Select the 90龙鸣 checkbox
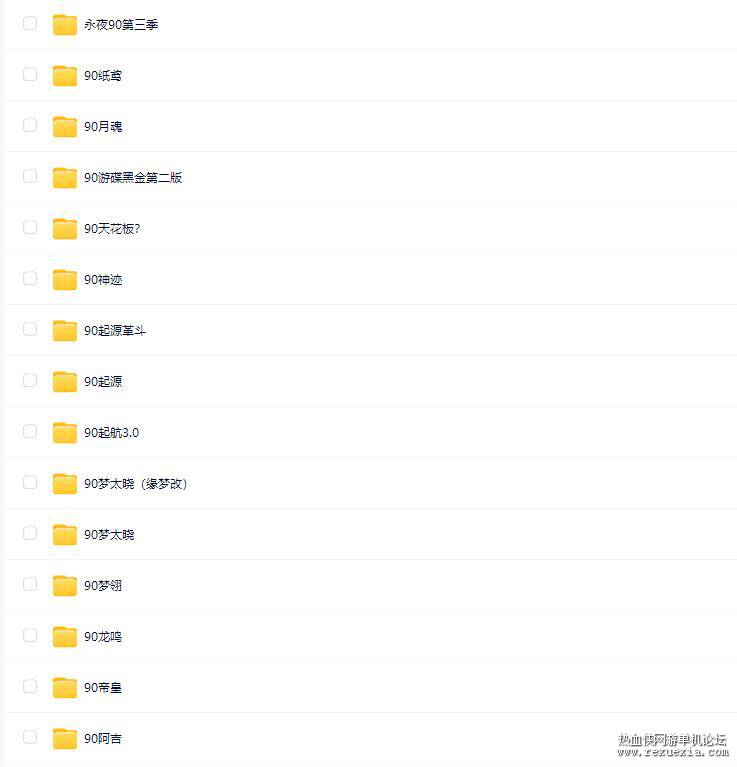The image size is (737, 767). pyautogui.click(x=30, y=635)
